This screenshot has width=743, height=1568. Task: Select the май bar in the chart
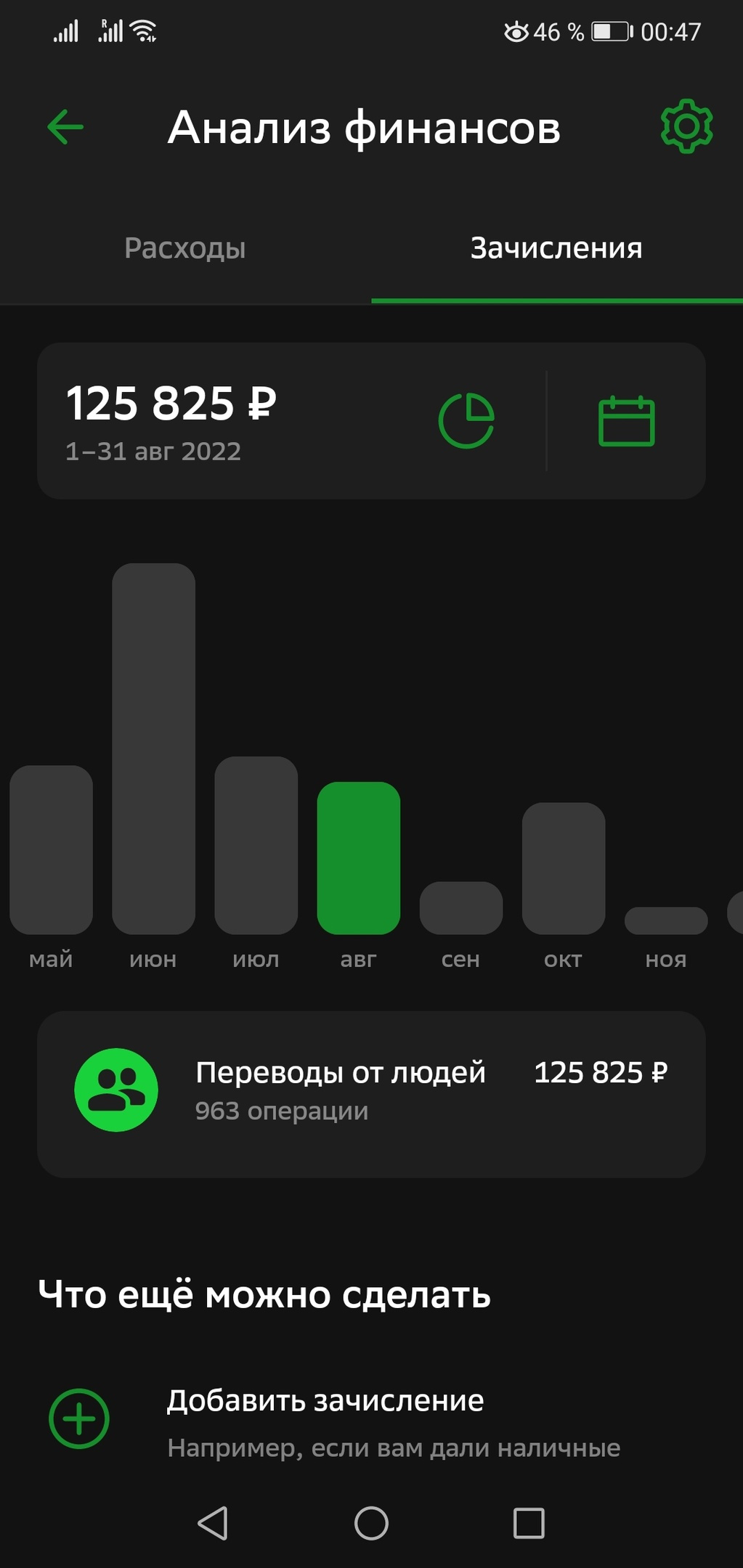click(51, 849)
